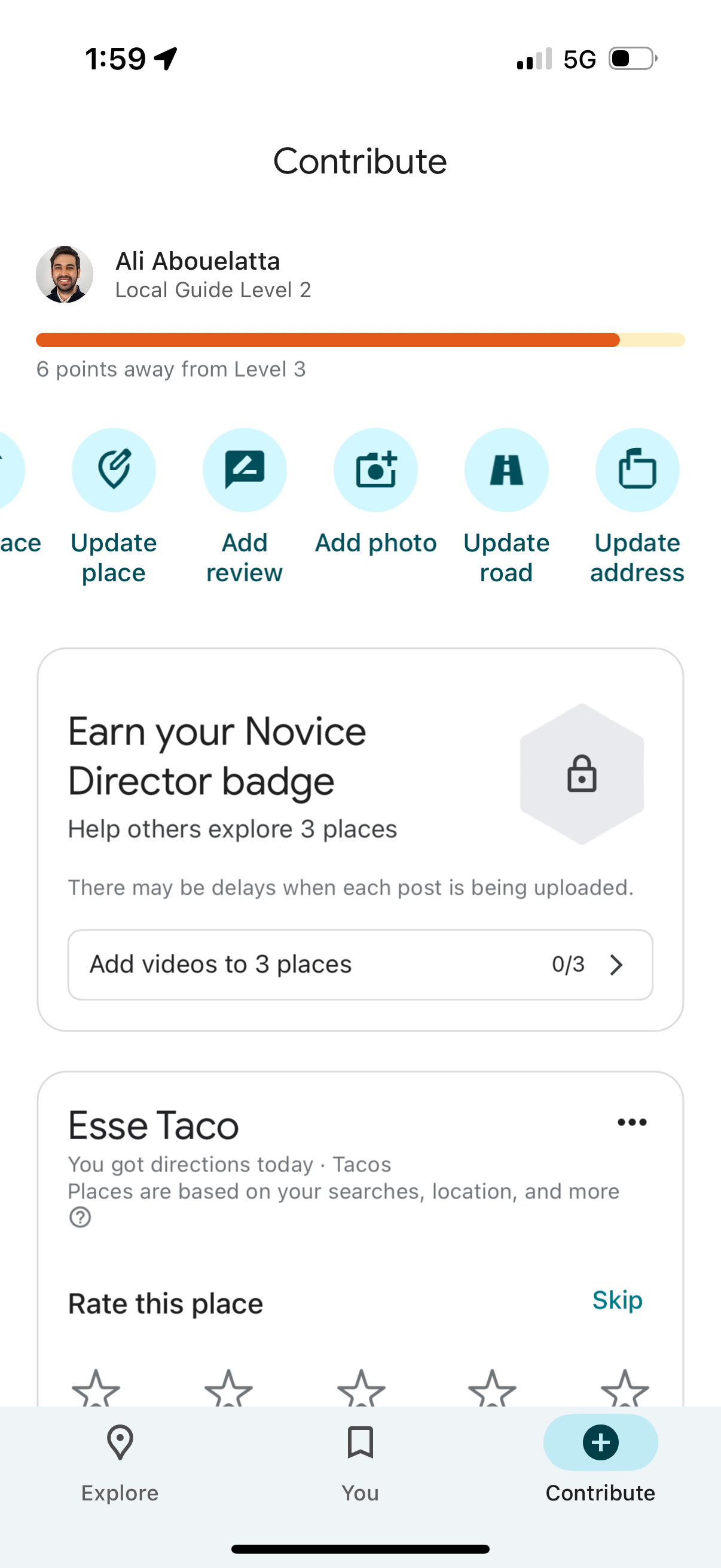Open overflow menu on Esse Taco card
721x1568 pixels.
point(631,1122)
